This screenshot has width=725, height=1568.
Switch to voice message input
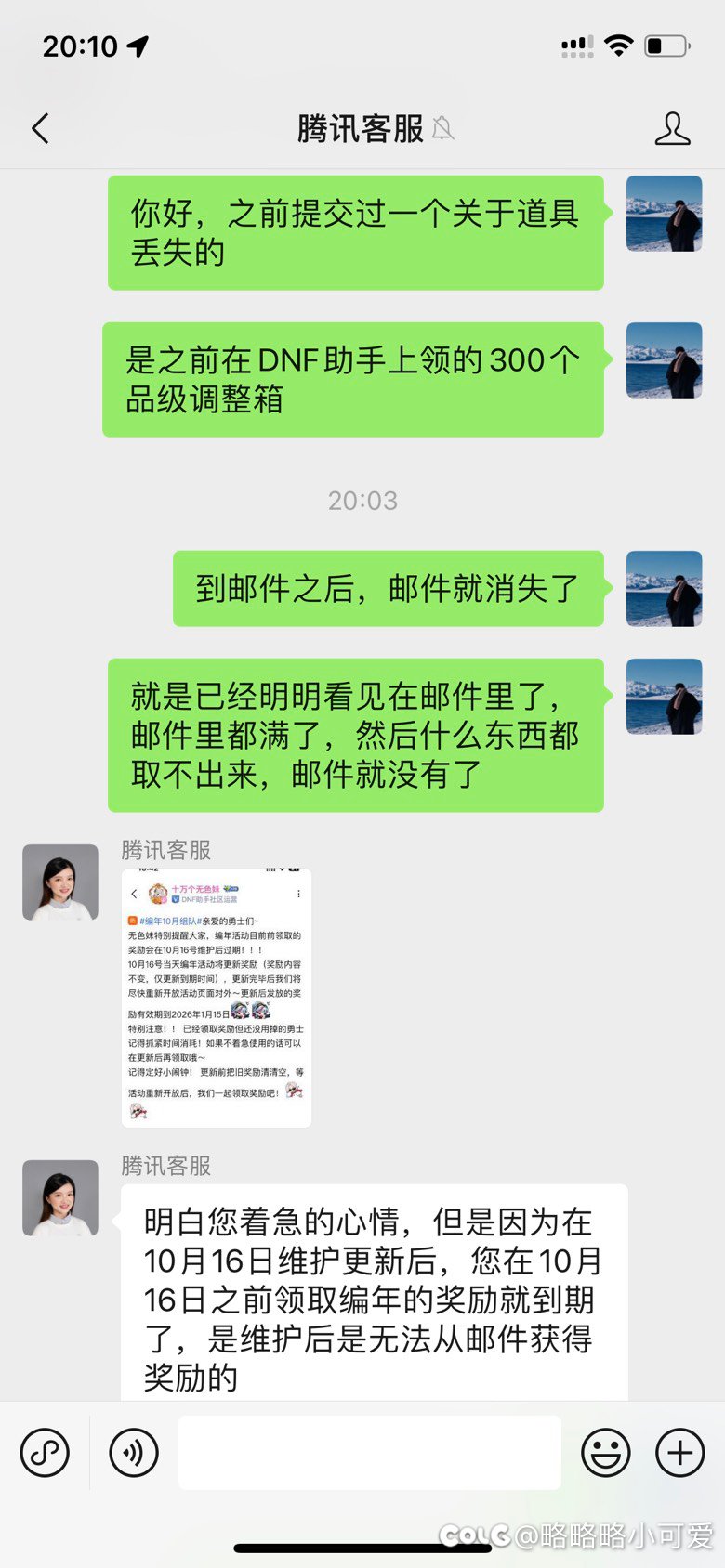click(x=134, y=1452)
